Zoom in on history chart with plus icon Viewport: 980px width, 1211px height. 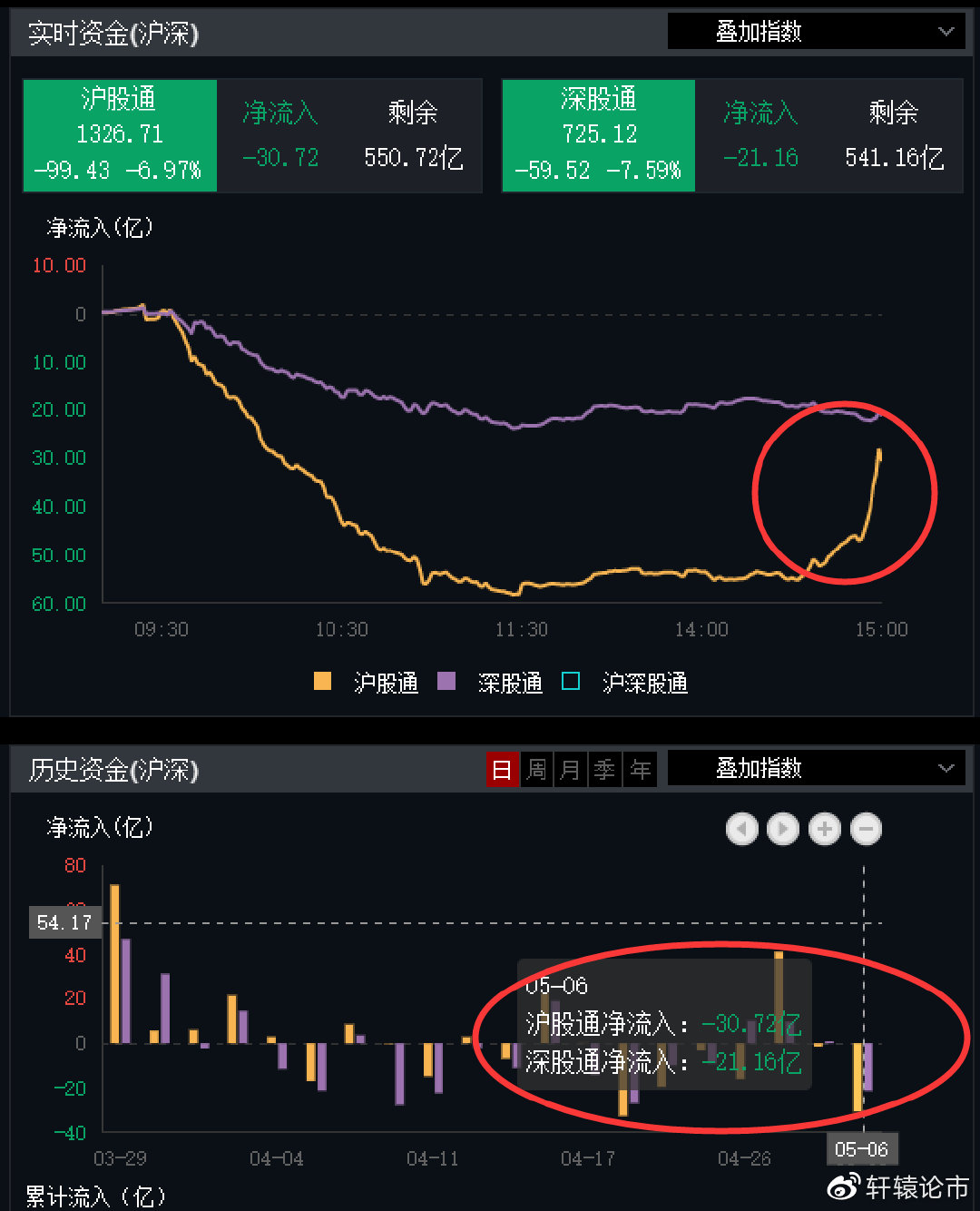pyautogui.click(x=824, y=829)
